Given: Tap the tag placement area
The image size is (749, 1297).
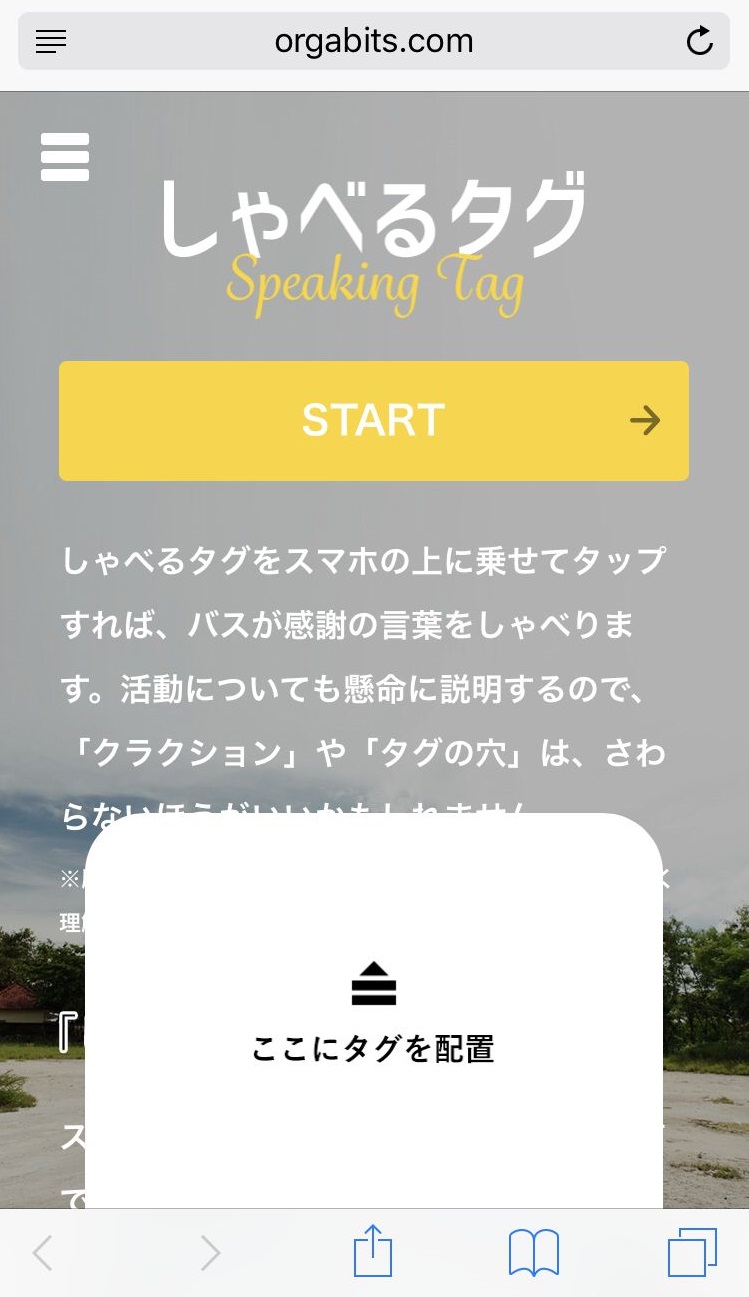Looking at the screenshot, I should (x=374, y=1011).
